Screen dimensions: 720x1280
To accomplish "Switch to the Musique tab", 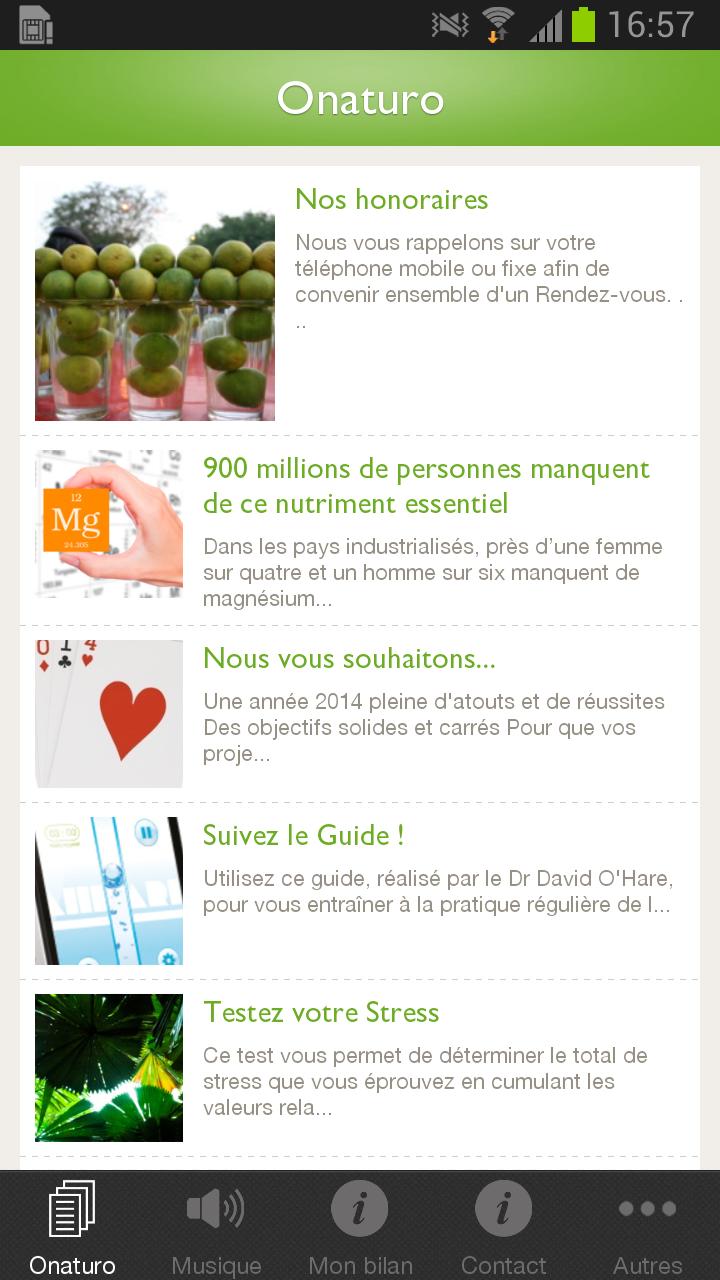I will coord(216,1225).
